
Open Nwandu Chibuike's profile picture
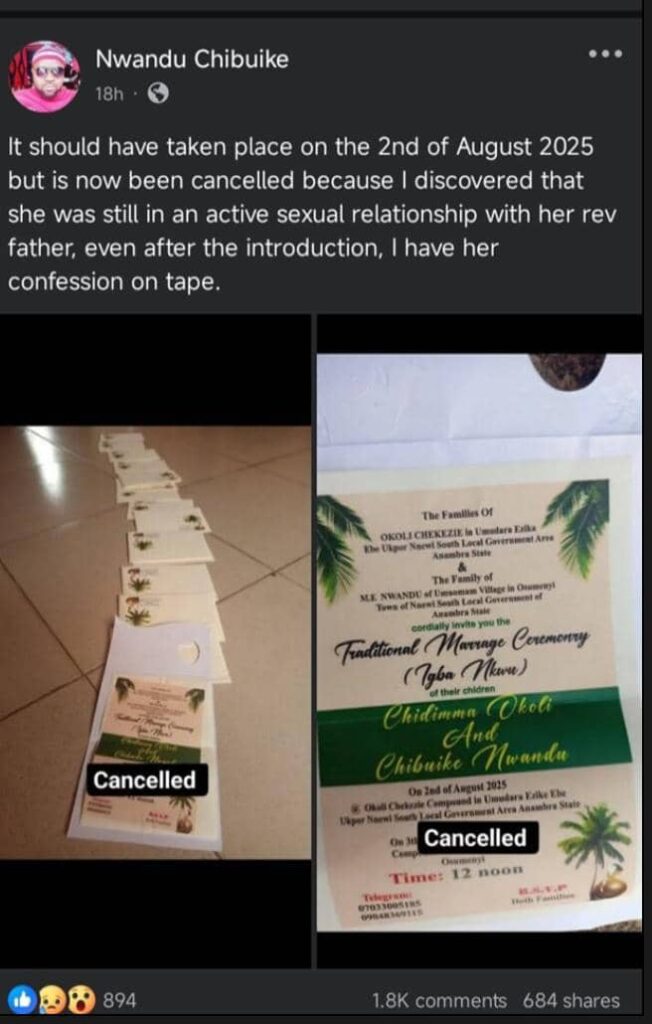pos(43,76)
